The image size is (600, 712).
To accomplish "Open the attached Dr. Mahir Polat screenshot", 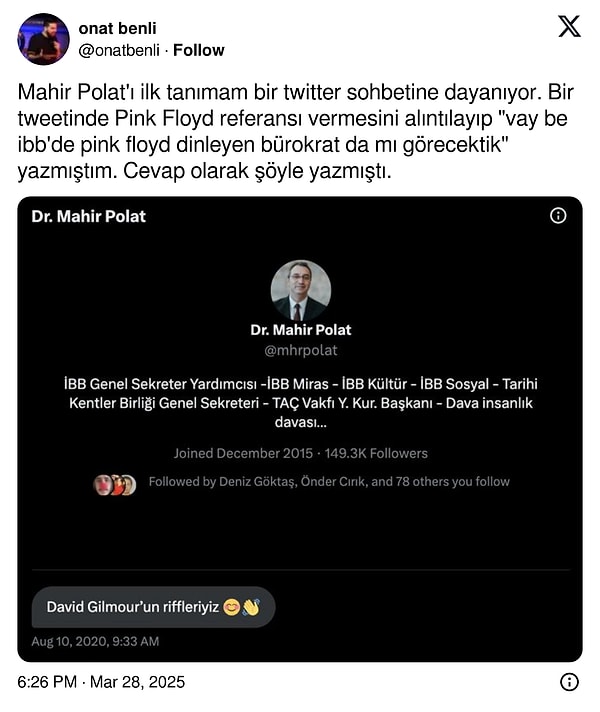I will 300,429.
